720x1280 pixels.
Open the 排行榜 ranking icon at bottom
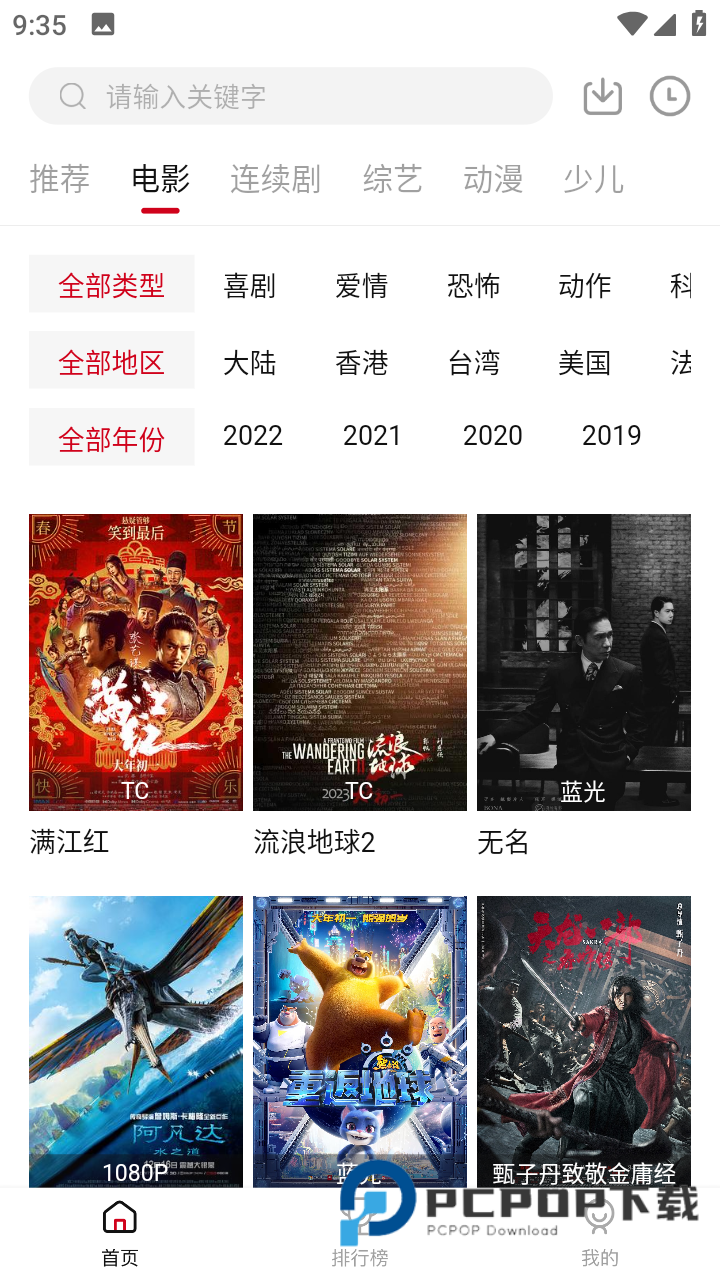click(358, 1218)
